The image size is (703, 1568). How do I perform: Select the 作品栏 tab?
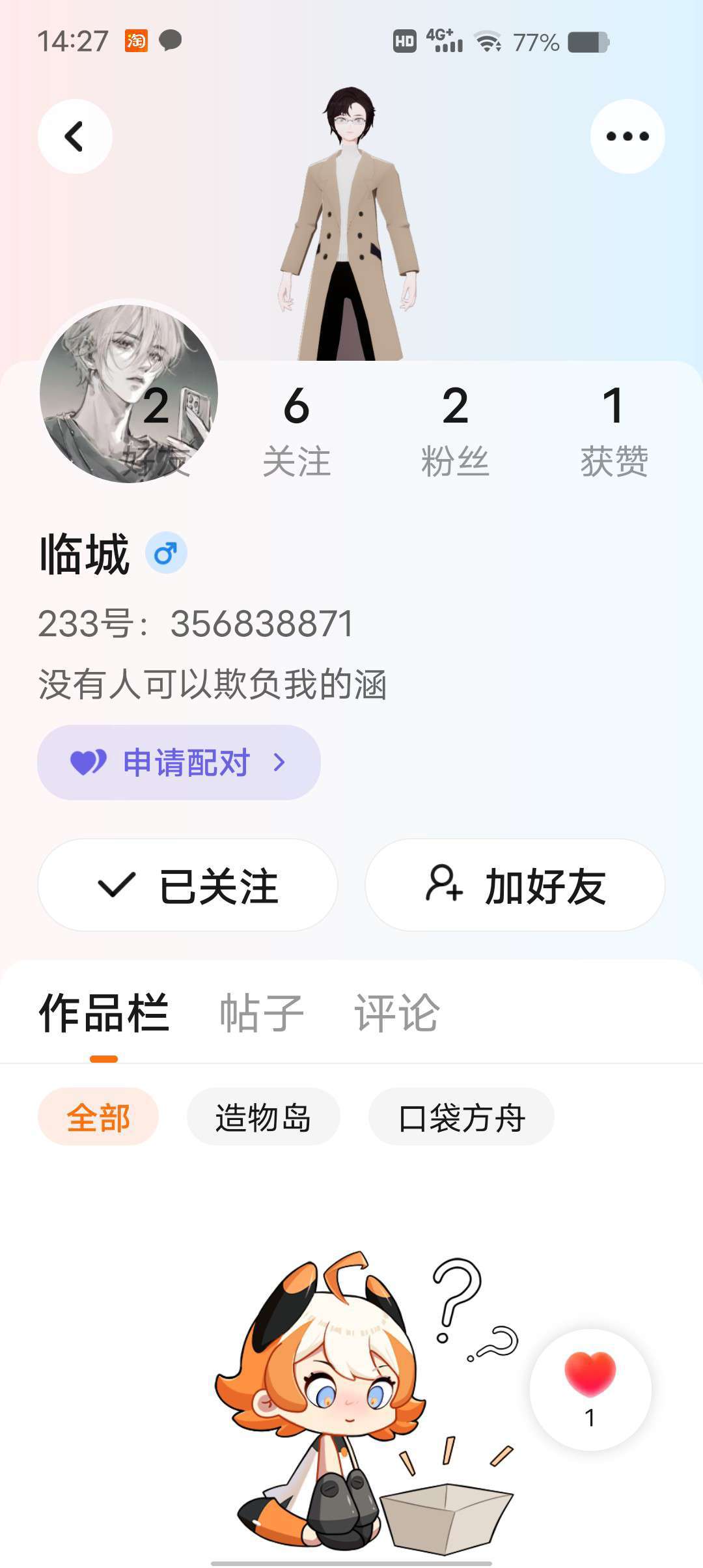pyautogui.click(x=104, y=1013)
